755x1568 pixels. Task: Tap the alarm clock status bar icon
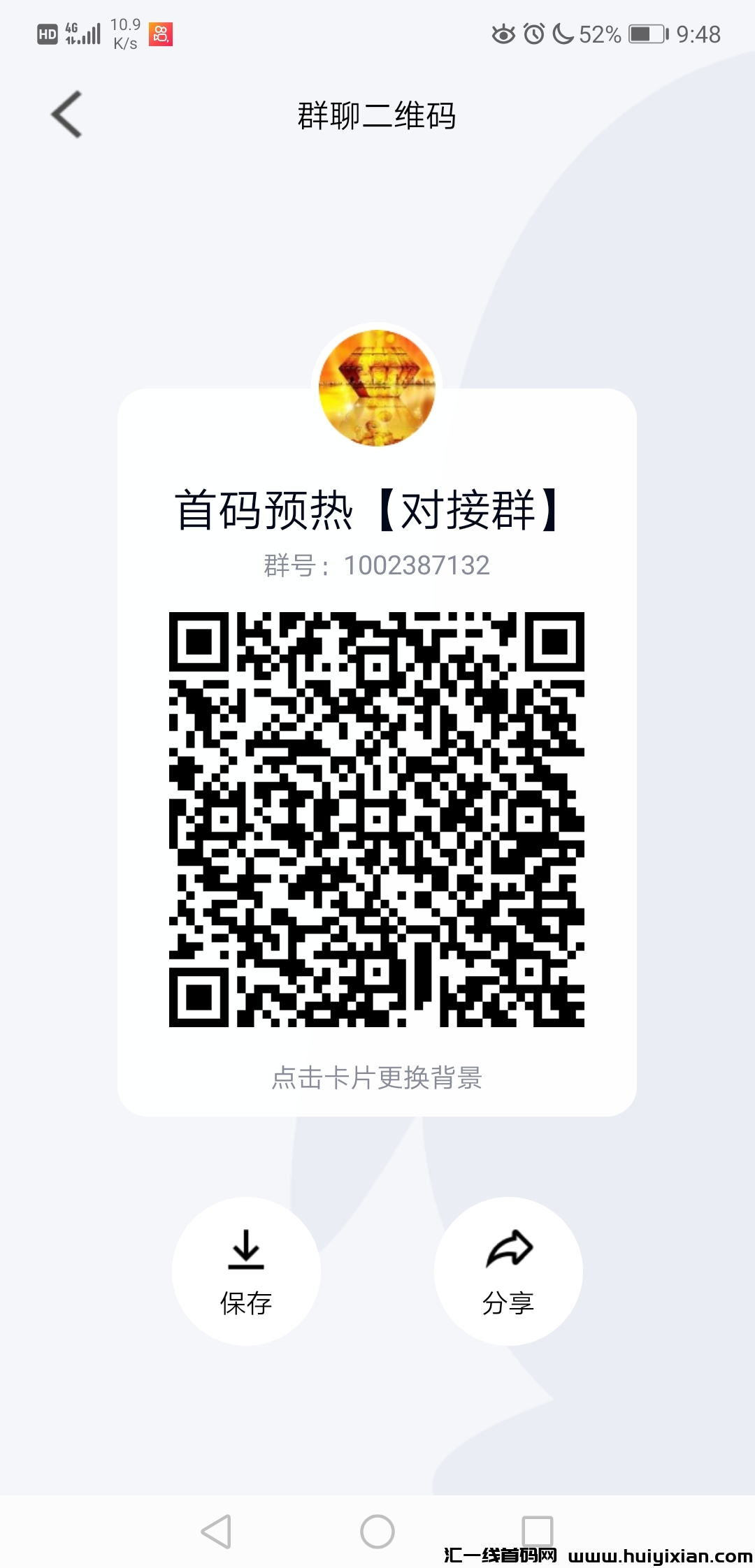coord(533,34)
